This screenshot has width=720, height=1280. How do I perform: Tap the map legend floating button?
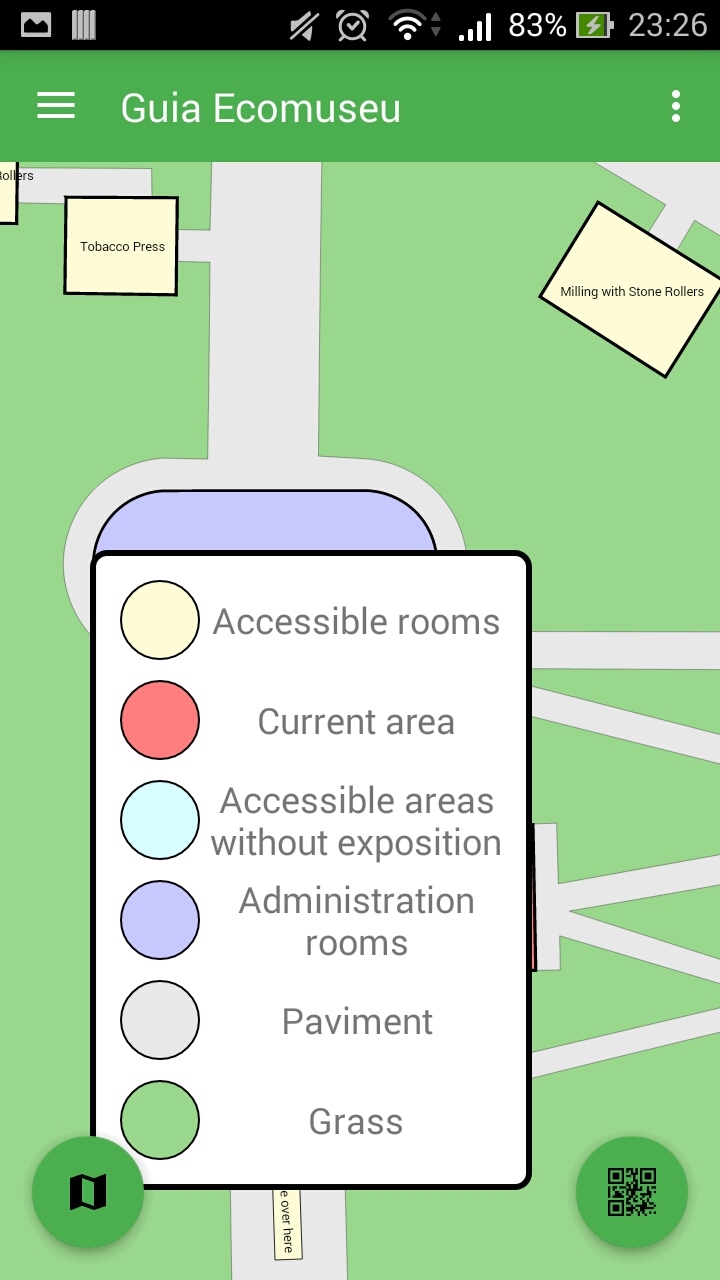(x=88, y=1192)
